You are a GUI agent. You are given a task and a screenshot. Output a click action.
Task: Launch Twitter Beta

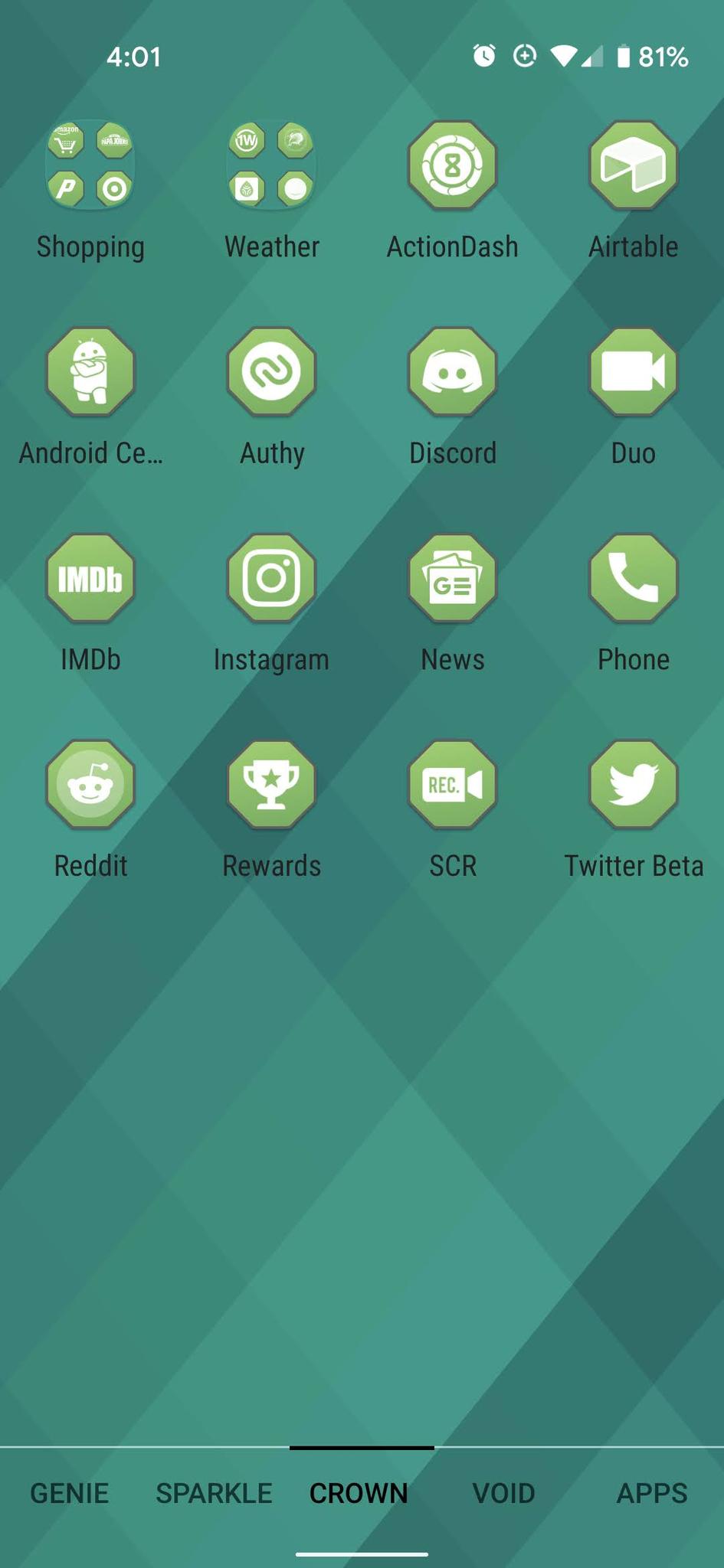pos(633,784)
